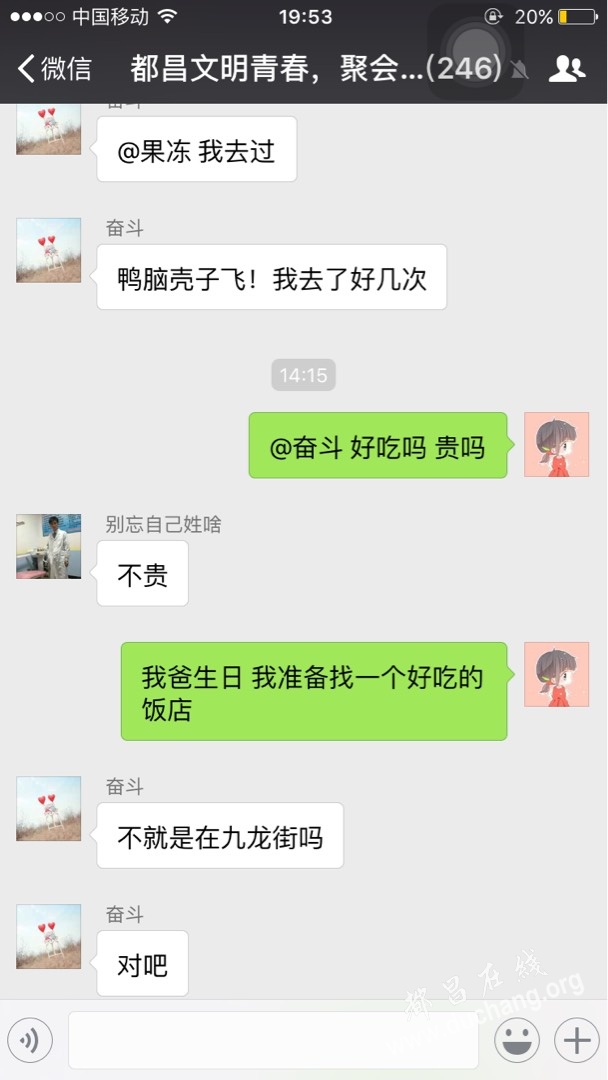Image resolution: width=608 pixels, height=1080 pixels.
Task: Open the plus attachments menu
Action: pos(577,1041)
